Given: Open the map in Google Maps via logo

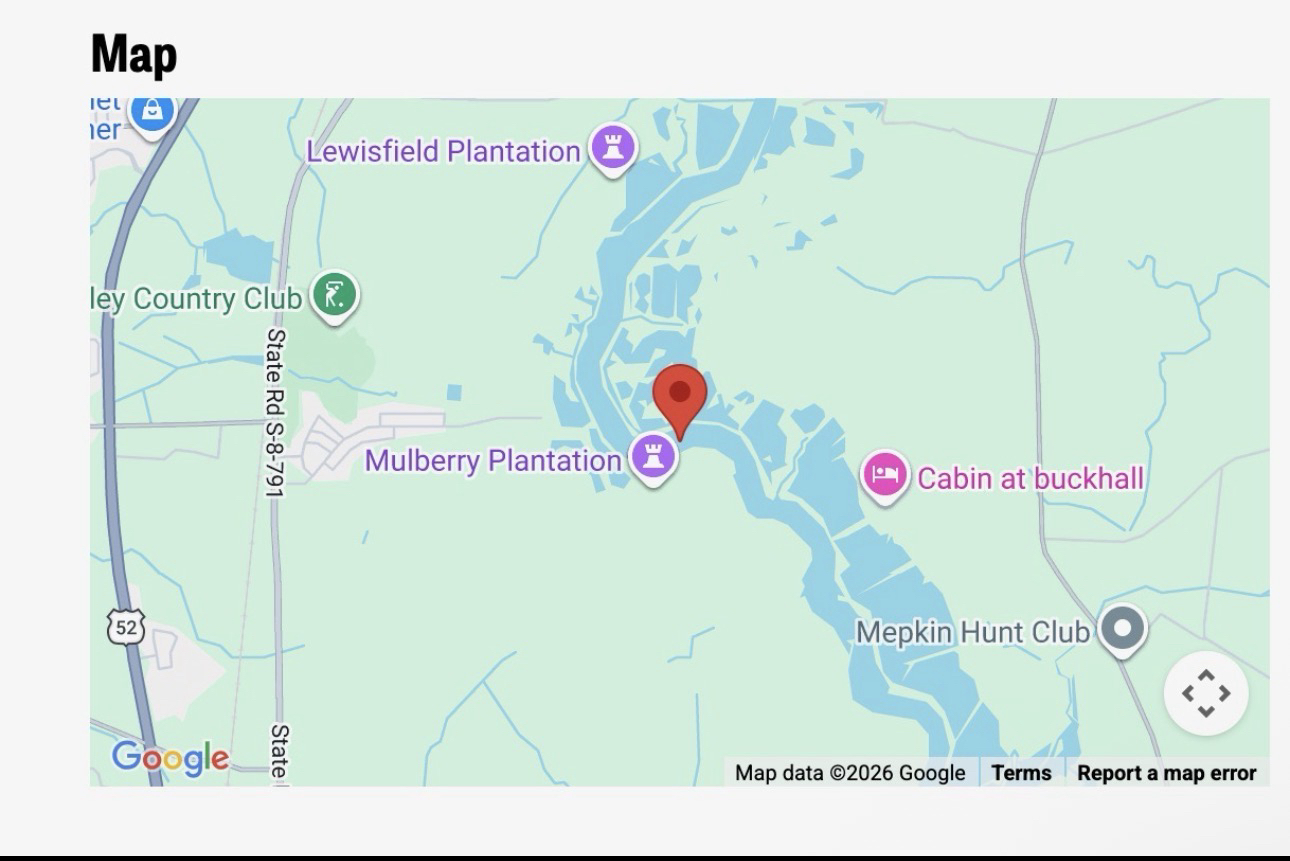Looking at the screenshot, I should coord(170,758).
